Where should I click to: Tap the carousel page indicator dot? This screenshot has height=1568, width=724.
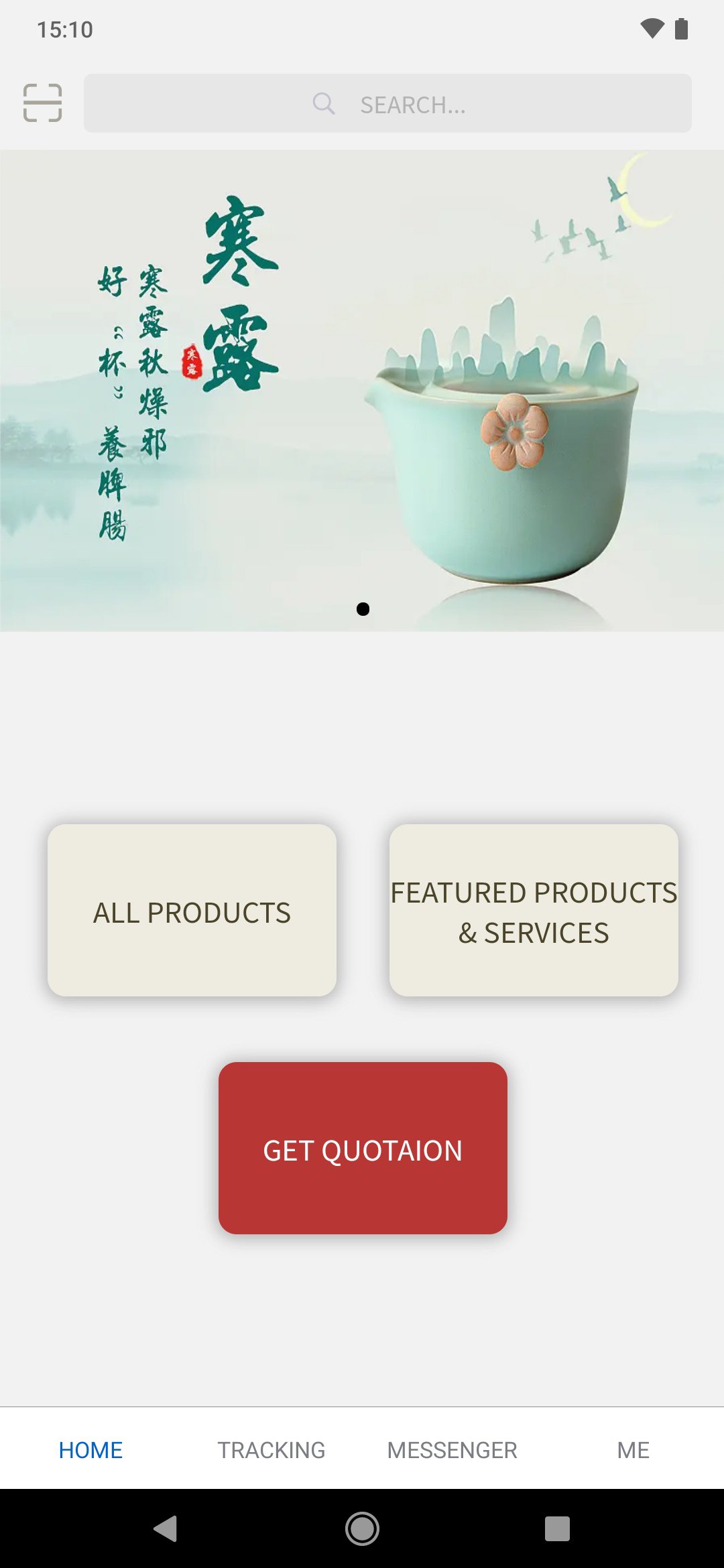tap(364, 609)
